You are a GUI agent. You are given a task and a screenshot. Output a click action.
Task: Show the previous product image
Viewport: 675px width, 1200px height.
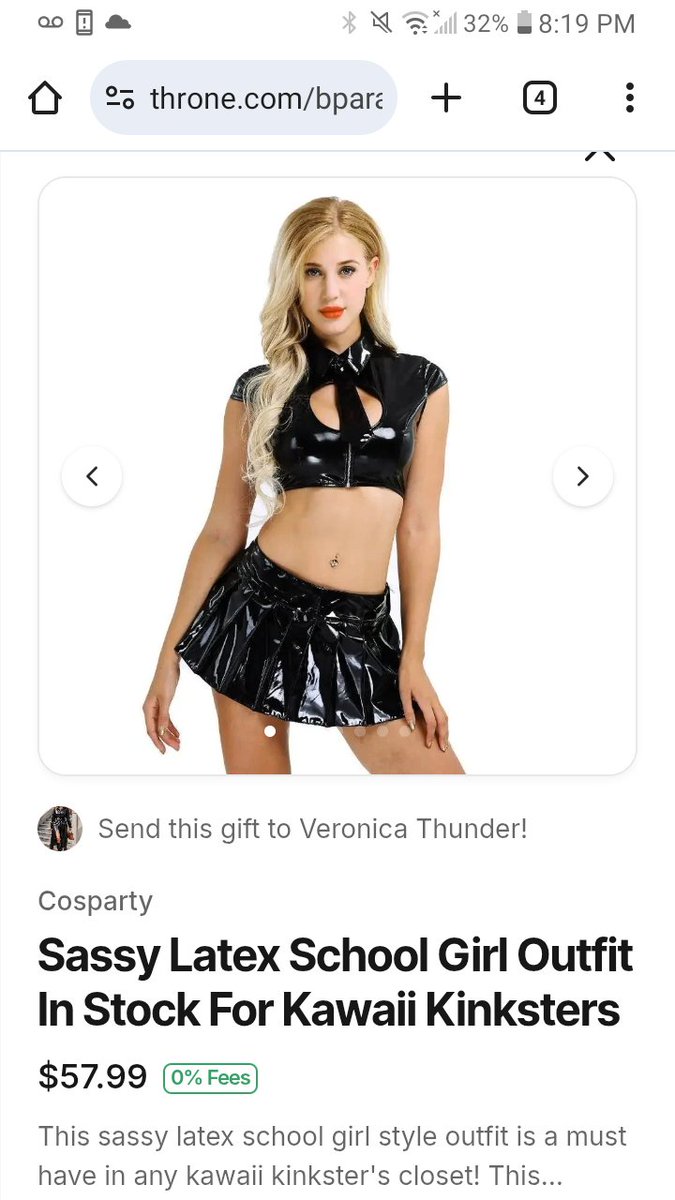point(92,476)
